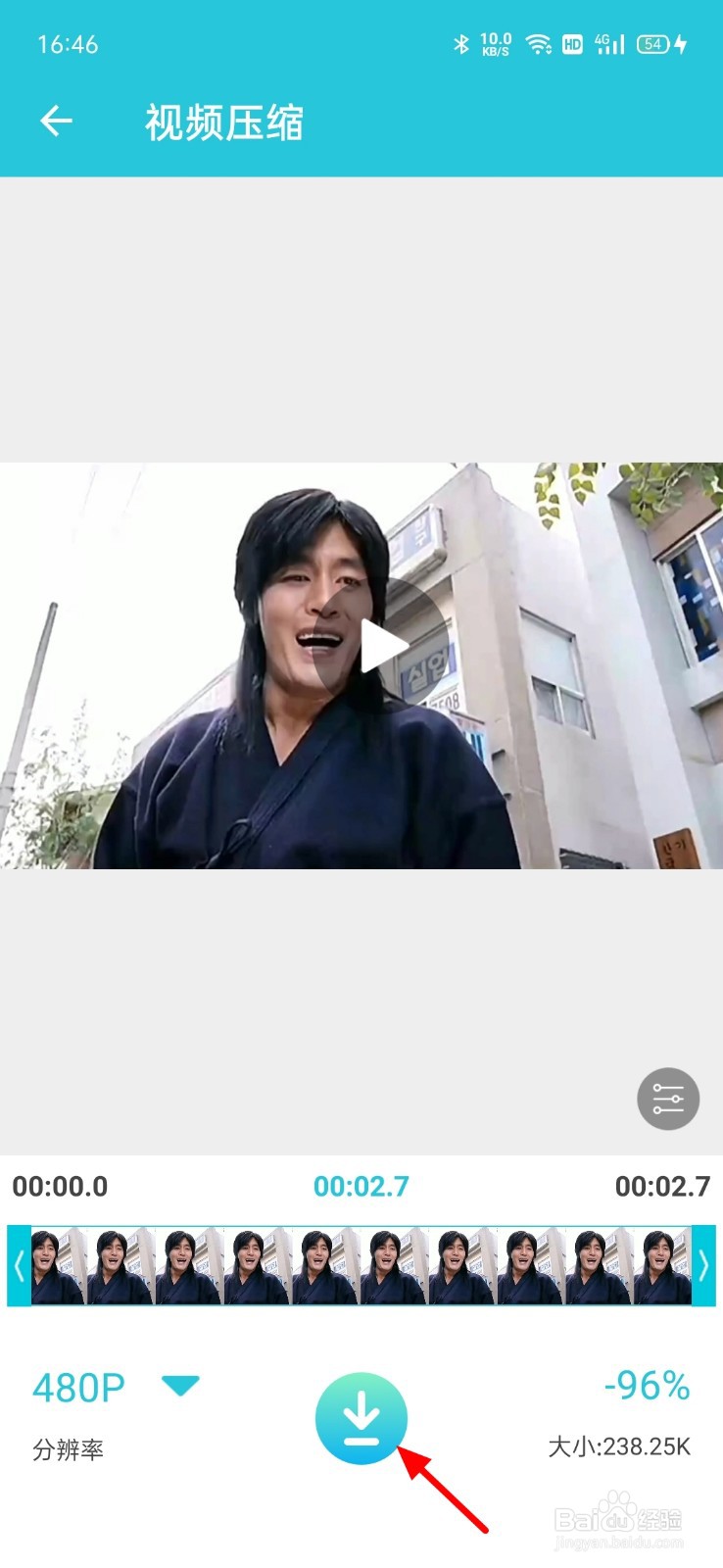The image size is (723, 1568).
Task: Tap the Bluetooth icon in status bar
Action: point(460,43)
